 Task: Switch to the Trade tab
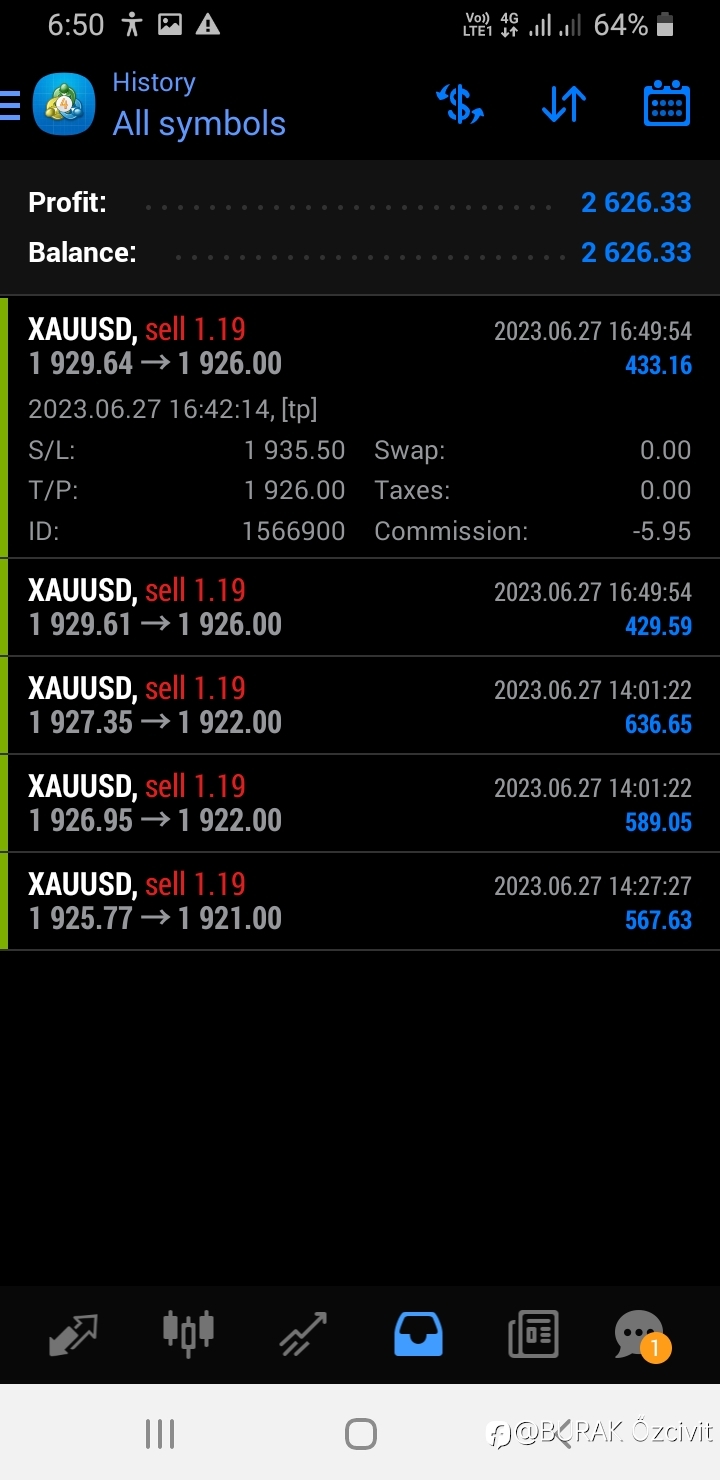303,1334
